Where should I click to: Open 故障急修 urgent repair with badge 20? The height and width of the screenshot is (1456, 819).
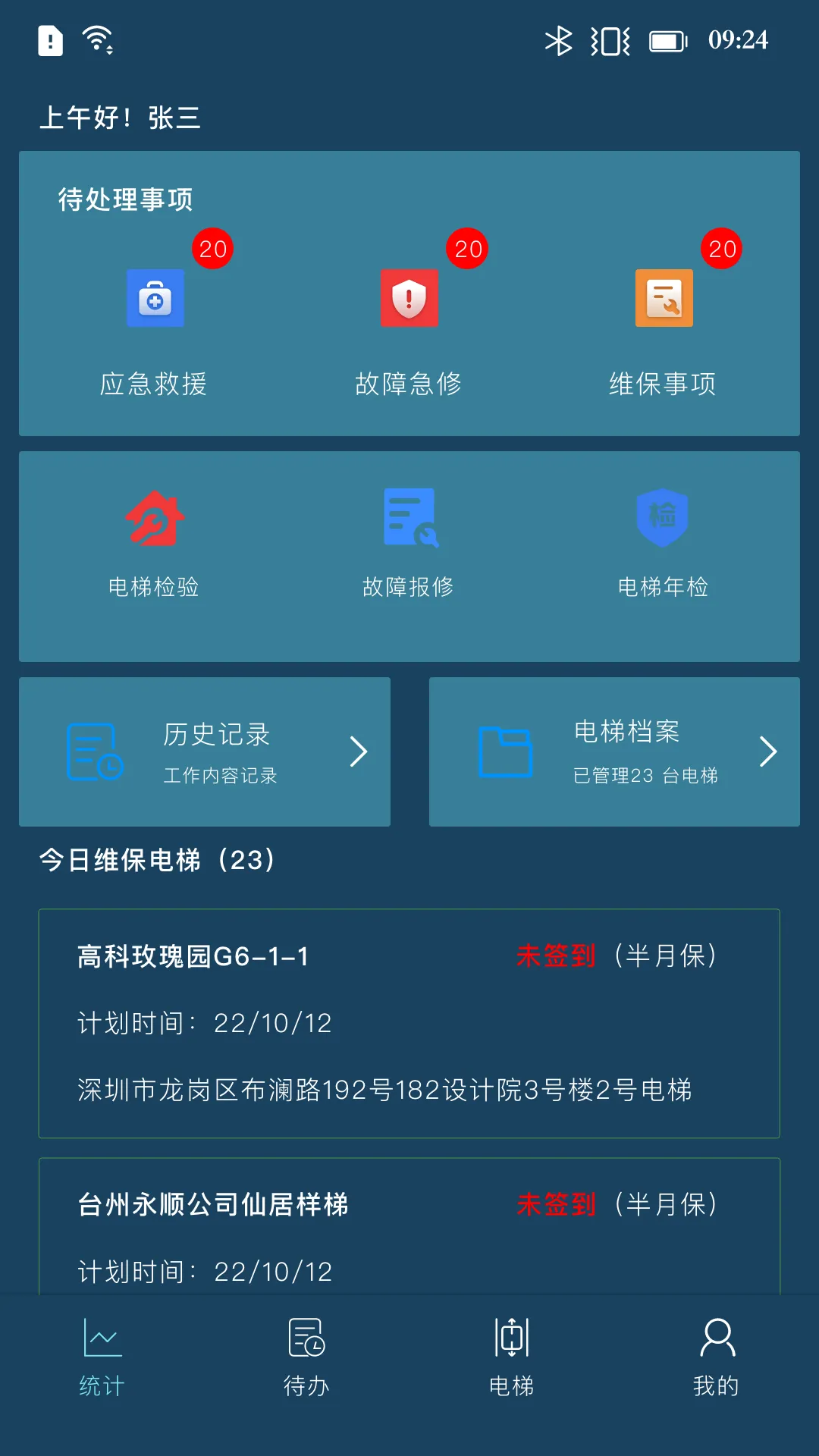409,298
